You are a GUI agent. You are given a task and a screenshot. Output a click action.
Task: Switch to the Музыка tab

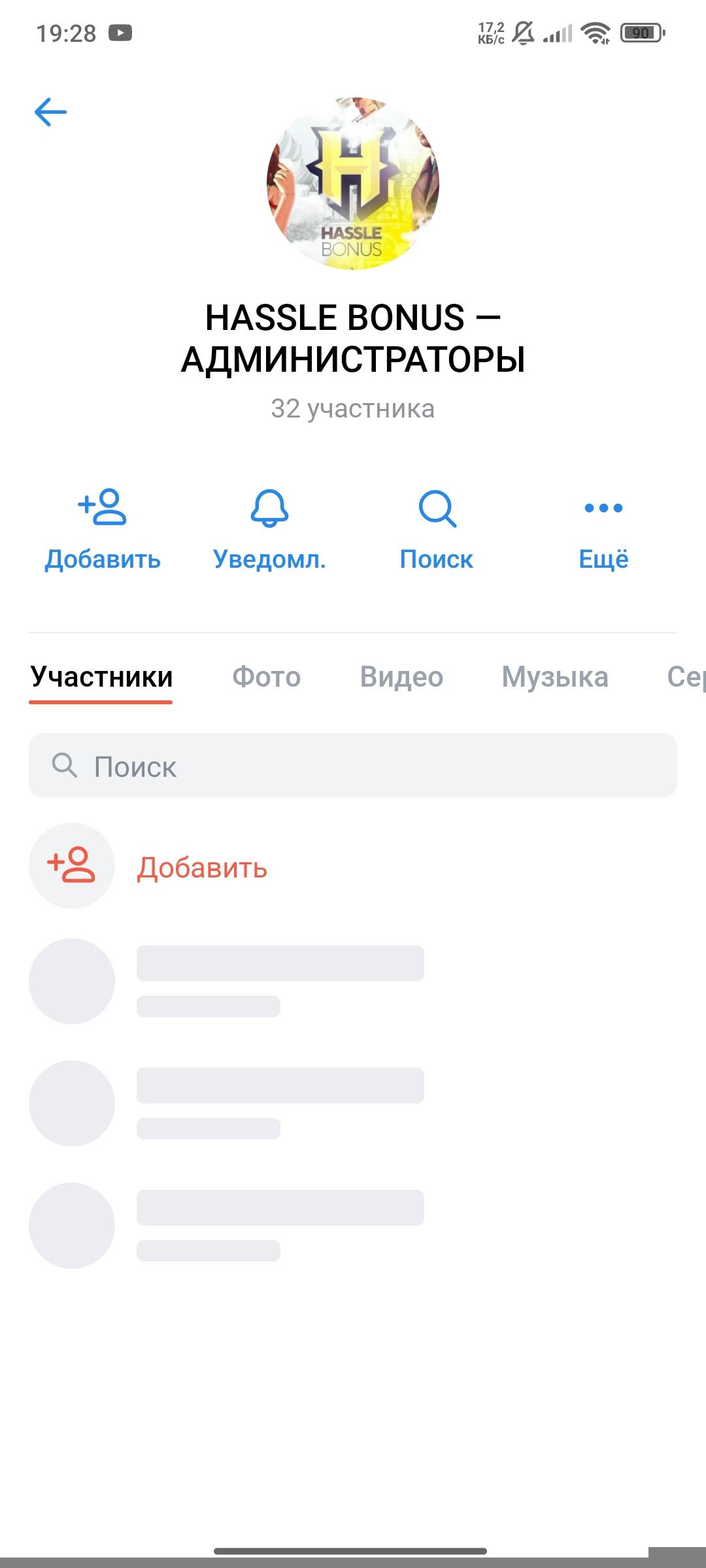point(554,678)
